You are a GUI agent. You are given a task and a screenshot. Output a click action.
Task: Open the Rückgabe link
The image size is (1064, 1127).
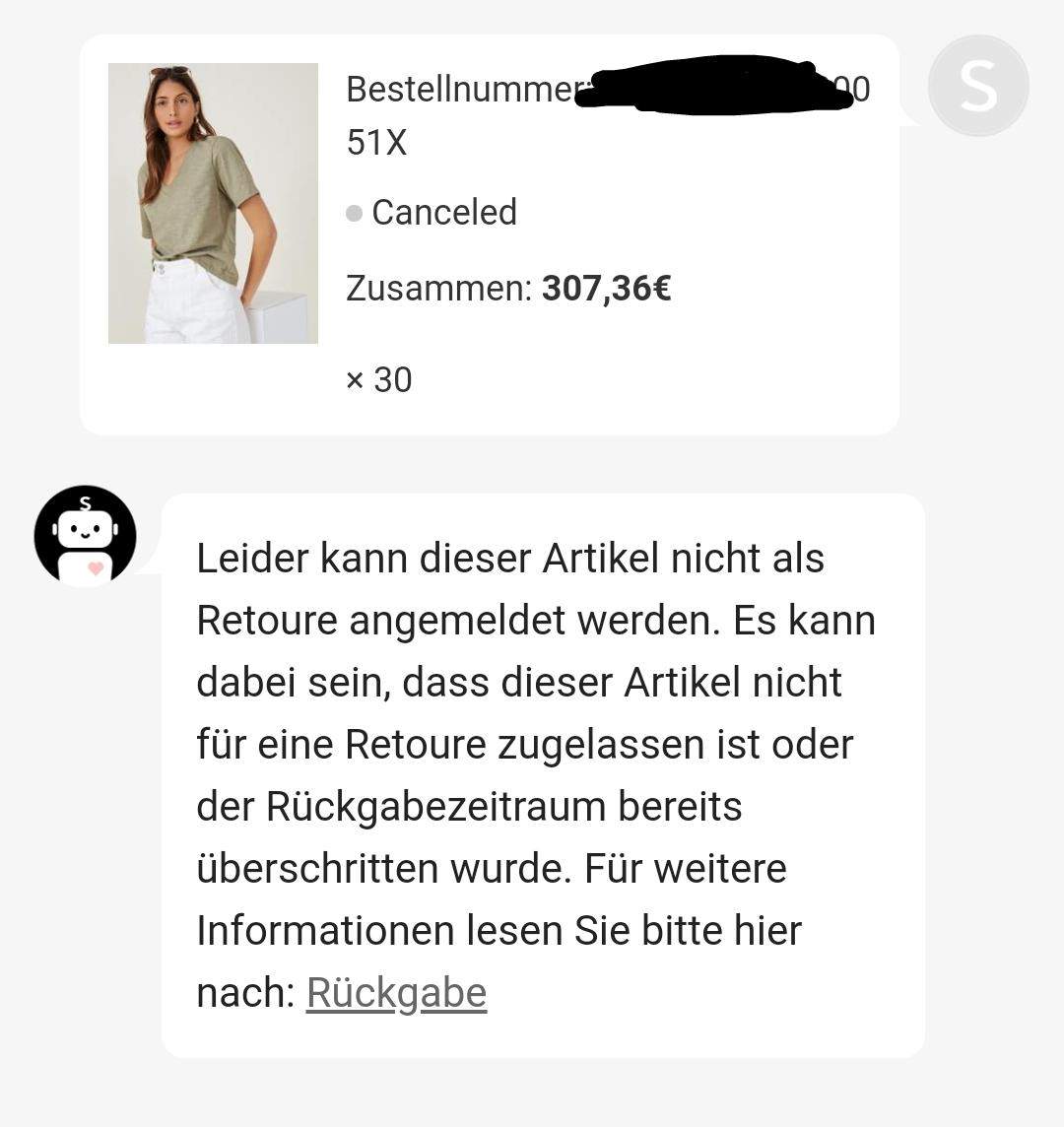[x=396, y=993]
